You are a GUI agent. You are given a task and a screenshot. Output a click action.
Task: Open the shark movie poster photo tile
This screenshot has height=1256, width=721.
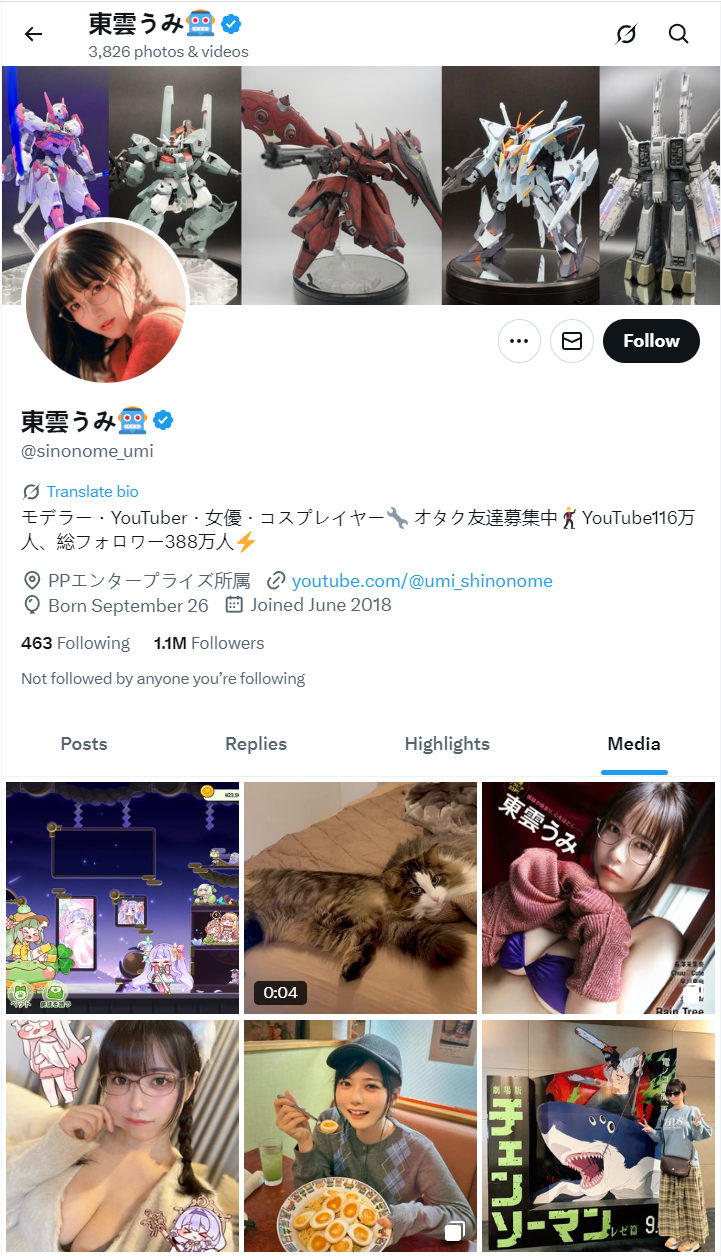598,1136
